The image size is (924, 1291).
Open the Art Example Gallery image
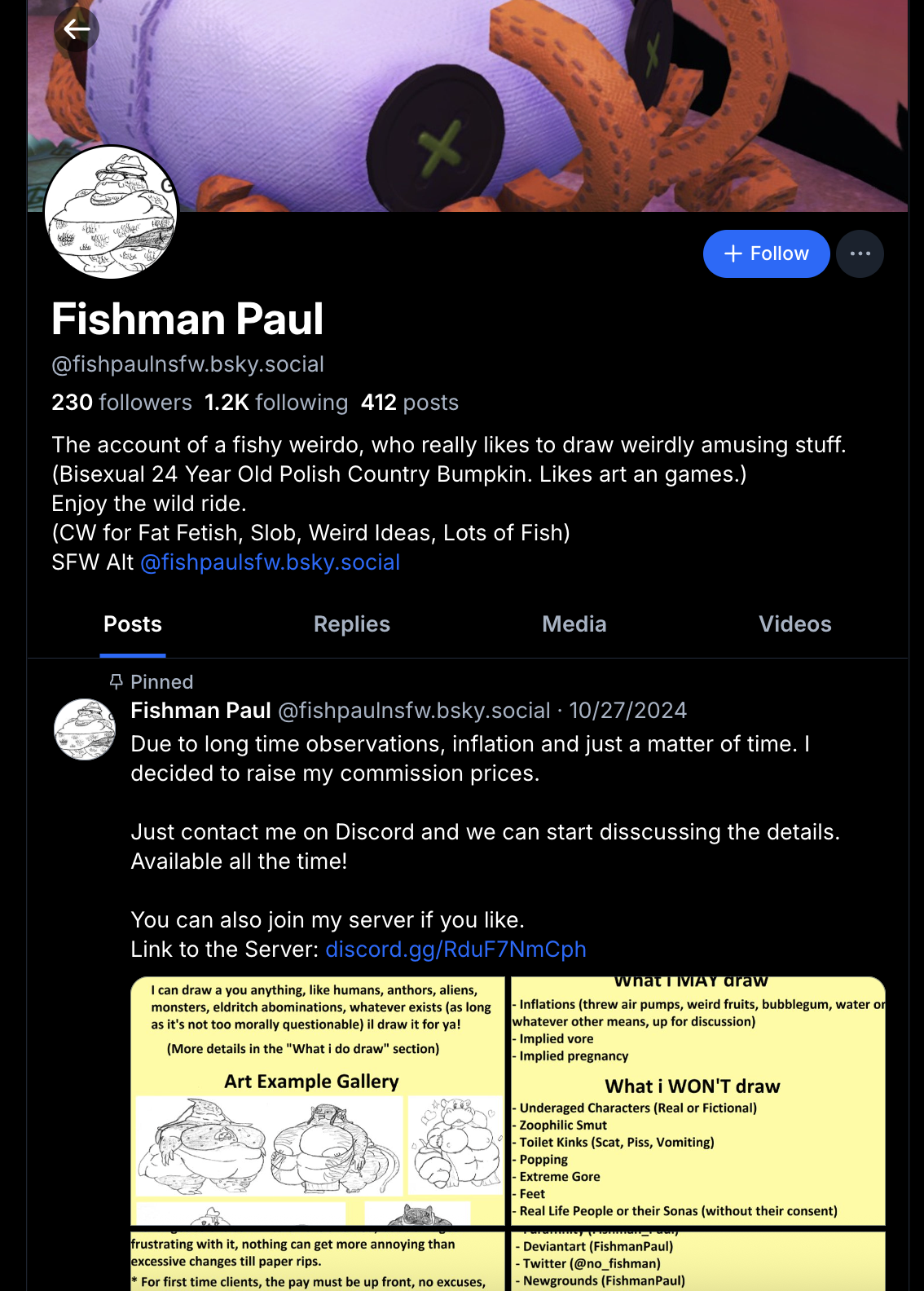click(318, 1100)
